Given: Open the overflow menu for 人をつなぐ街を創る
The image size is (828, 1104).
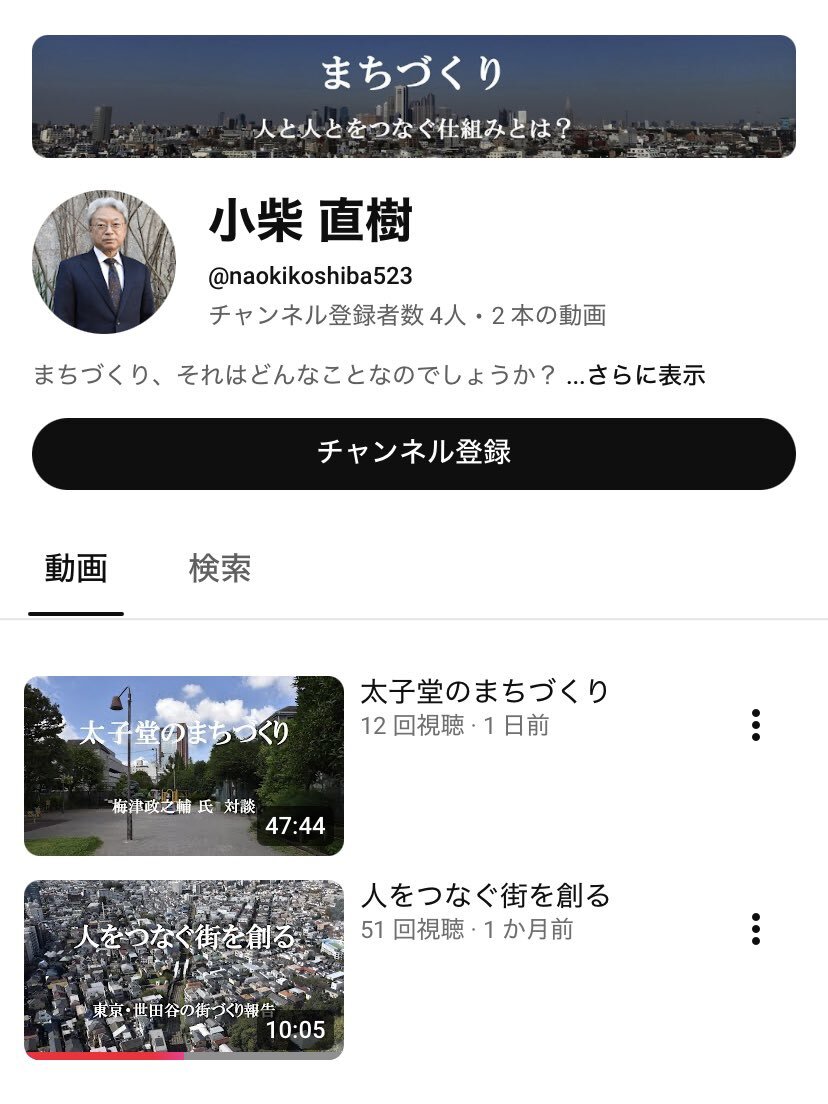Looking at the screenshot, I should pos(756,929).
